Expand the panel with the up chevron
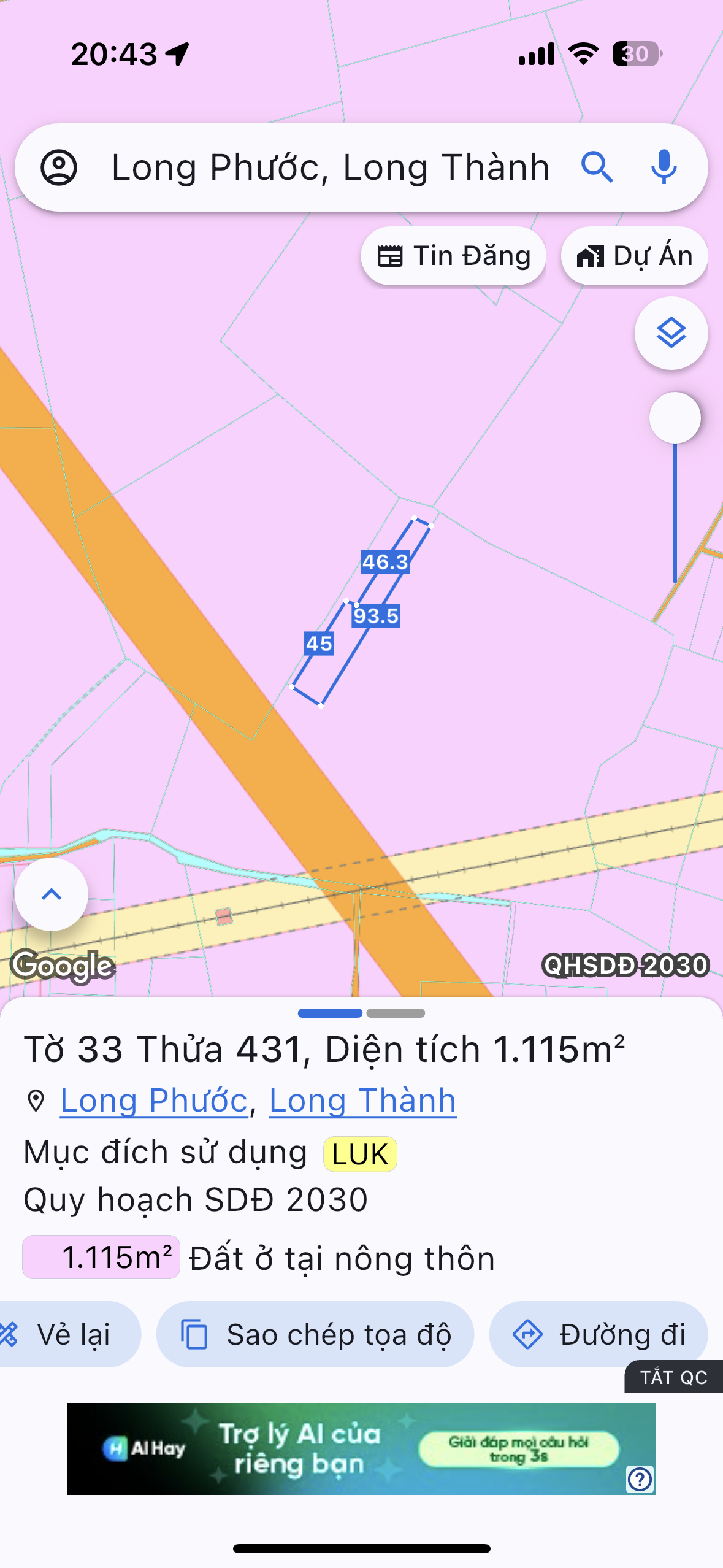This screenshot has height=1568, width=723. (x=52, y=894)
